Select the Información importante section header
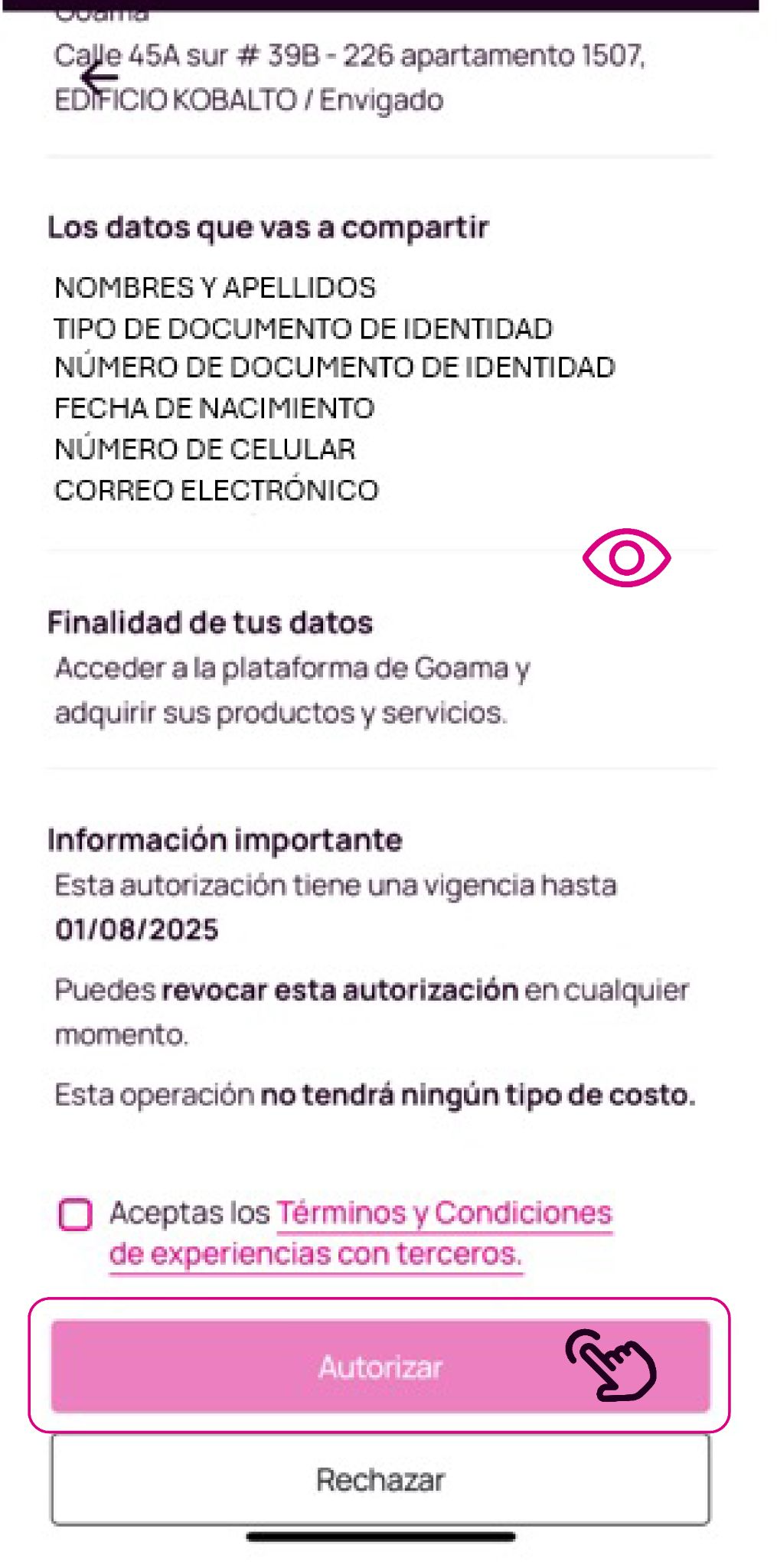The width and height of the screenshot is (777, 1568). click(x=224, y=840)
